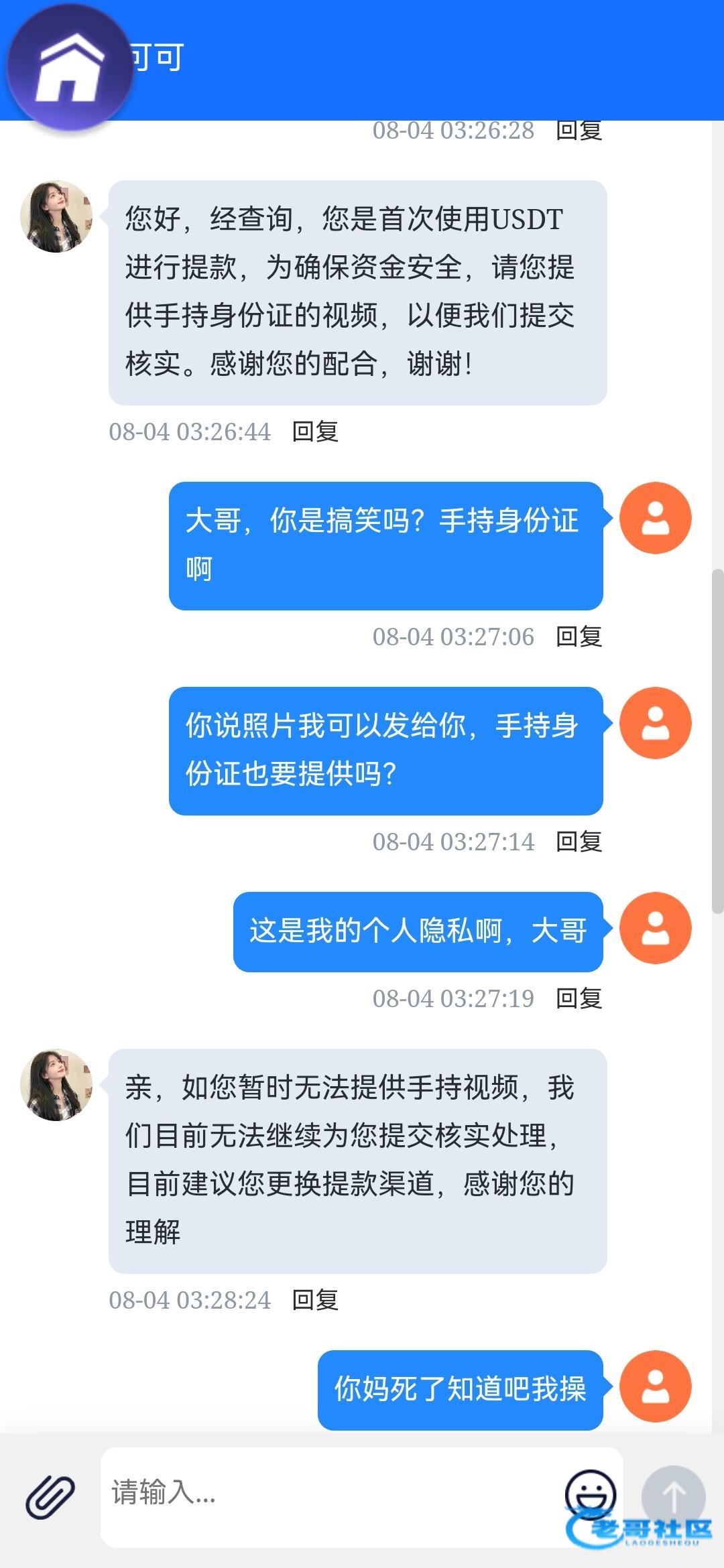This screenshot has width=724, height=1568.
Task: Focus the 请输入 message field
Action: (332, 1497)
